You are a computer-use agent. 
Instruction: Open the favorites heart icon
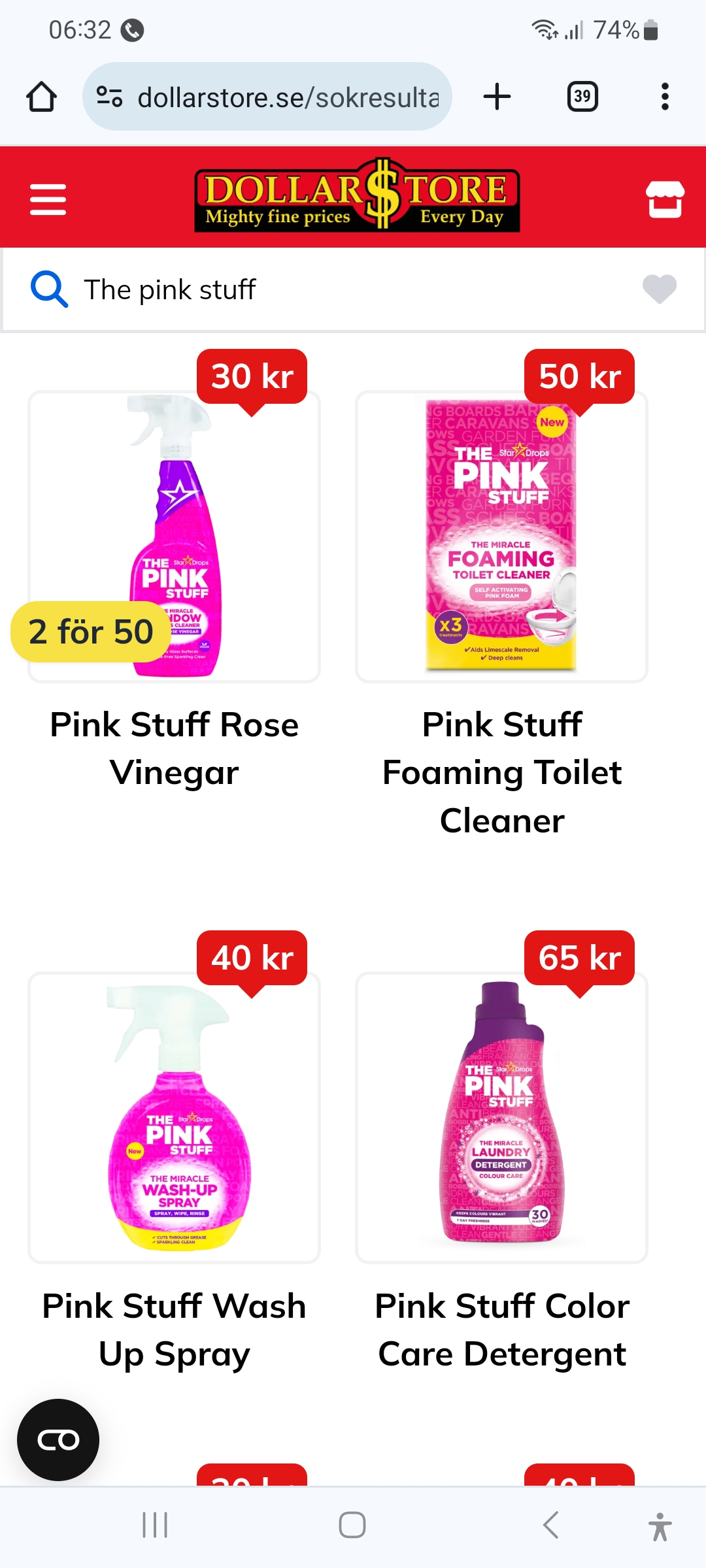[659, 289]
